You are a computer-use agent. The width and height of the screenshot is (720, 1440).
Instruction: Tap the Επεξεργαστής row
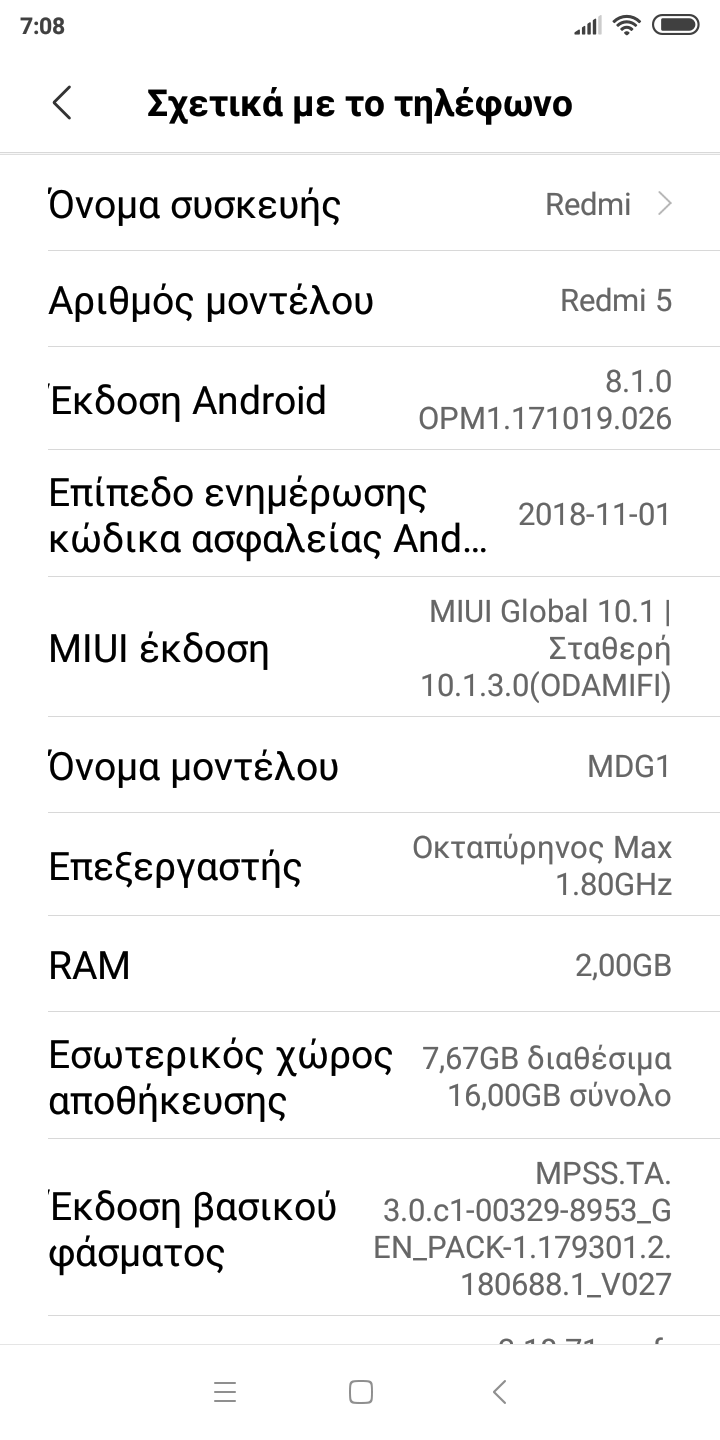point(360,866)
